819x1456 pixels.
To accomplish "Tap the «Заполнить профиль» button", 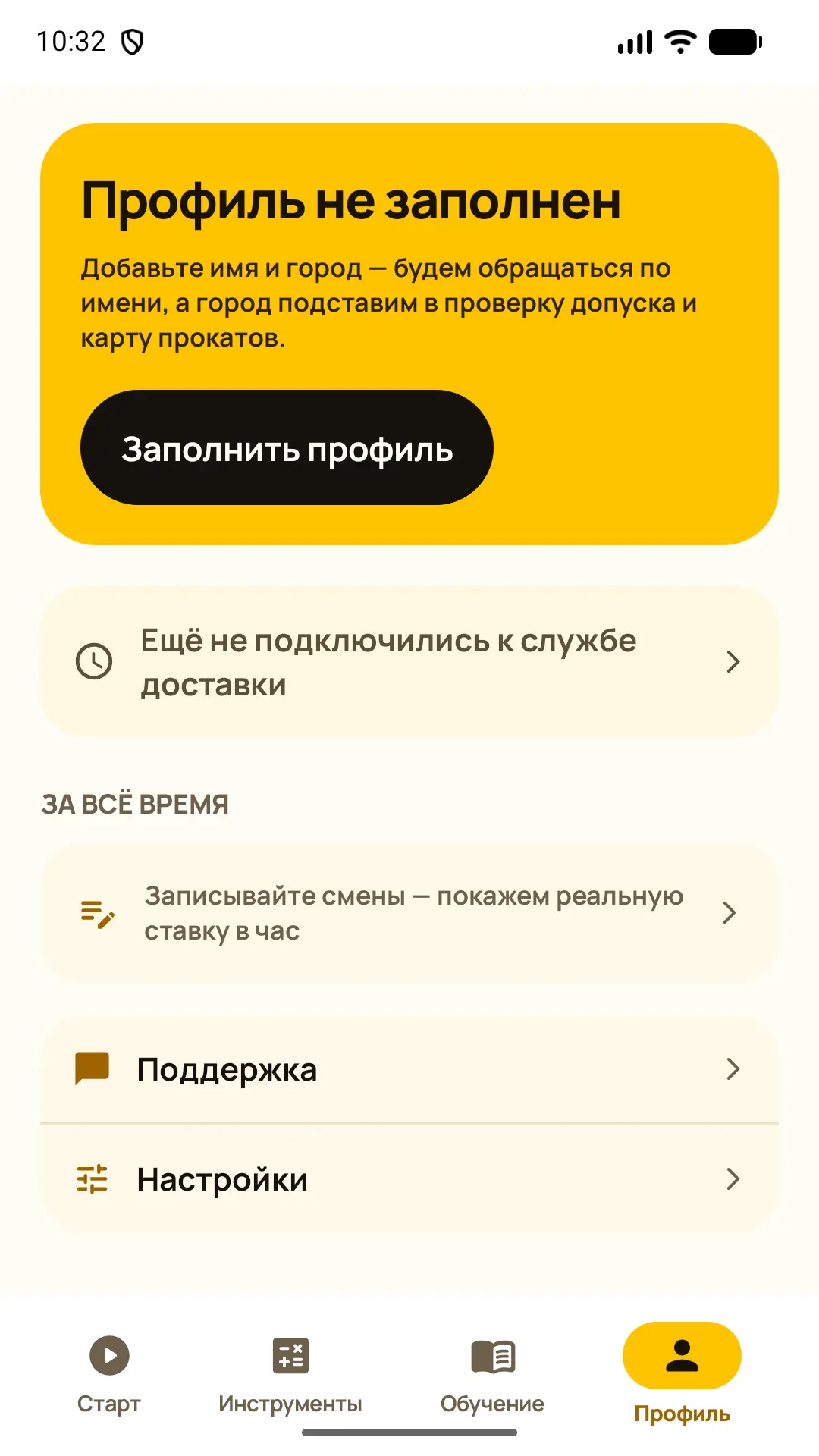I will tap(287, 447).
